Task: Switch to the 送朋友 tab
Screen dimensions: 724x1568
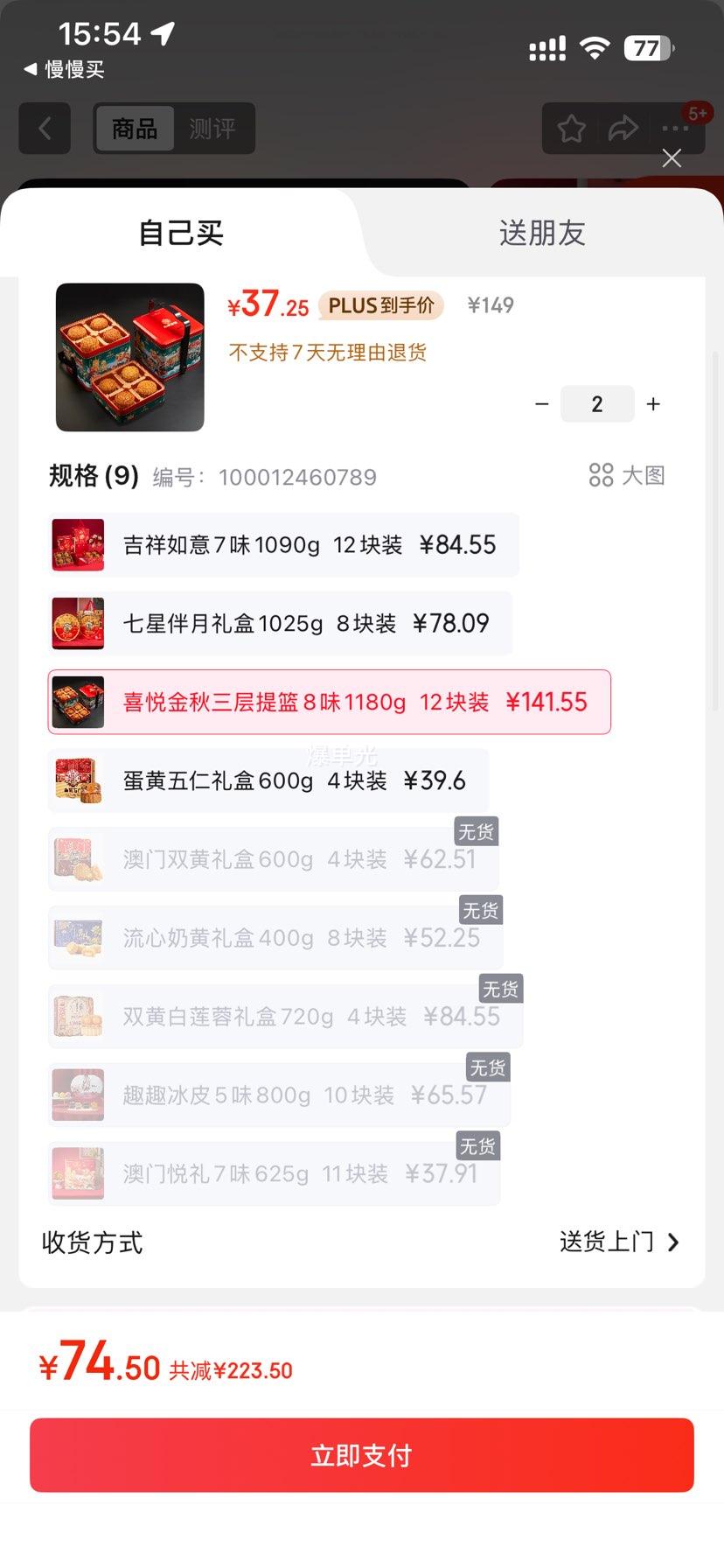Action: pyautogui.click(x=541, y=233)
